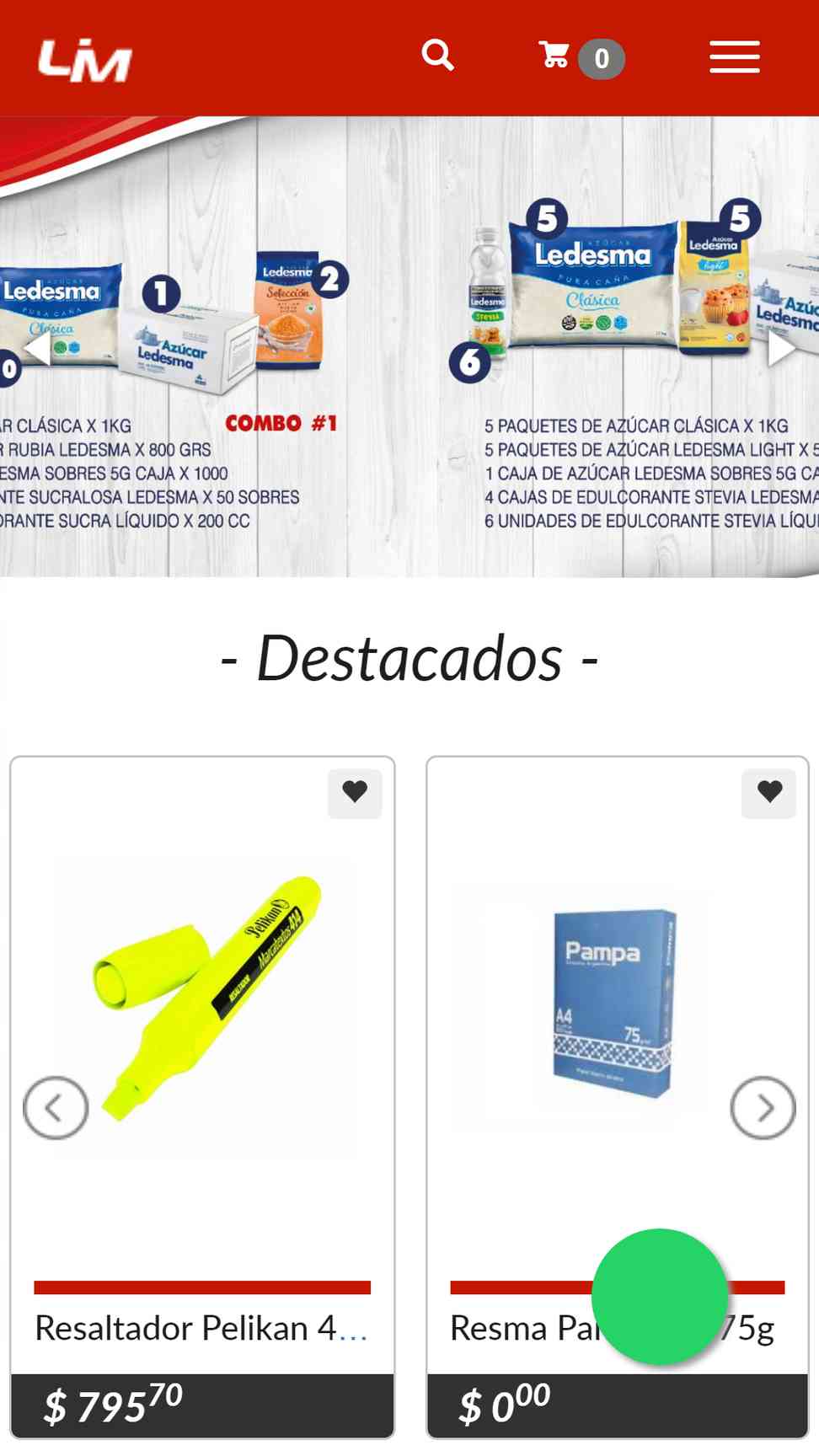Image resolution: width=819 pixels, height=1456 pixels.
Task: Open the Resma Pampa A4 product card
Action: (x=618, y=1097)
